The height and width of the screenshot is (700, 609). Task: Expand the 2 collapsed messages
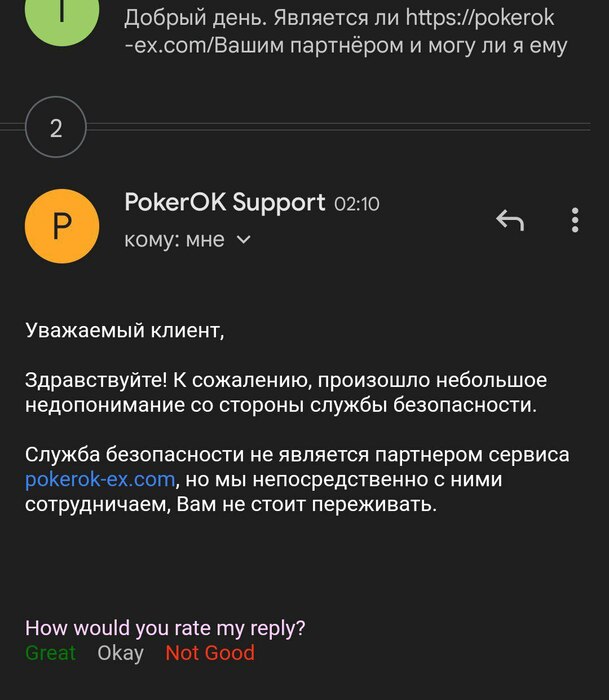point(56,128)
